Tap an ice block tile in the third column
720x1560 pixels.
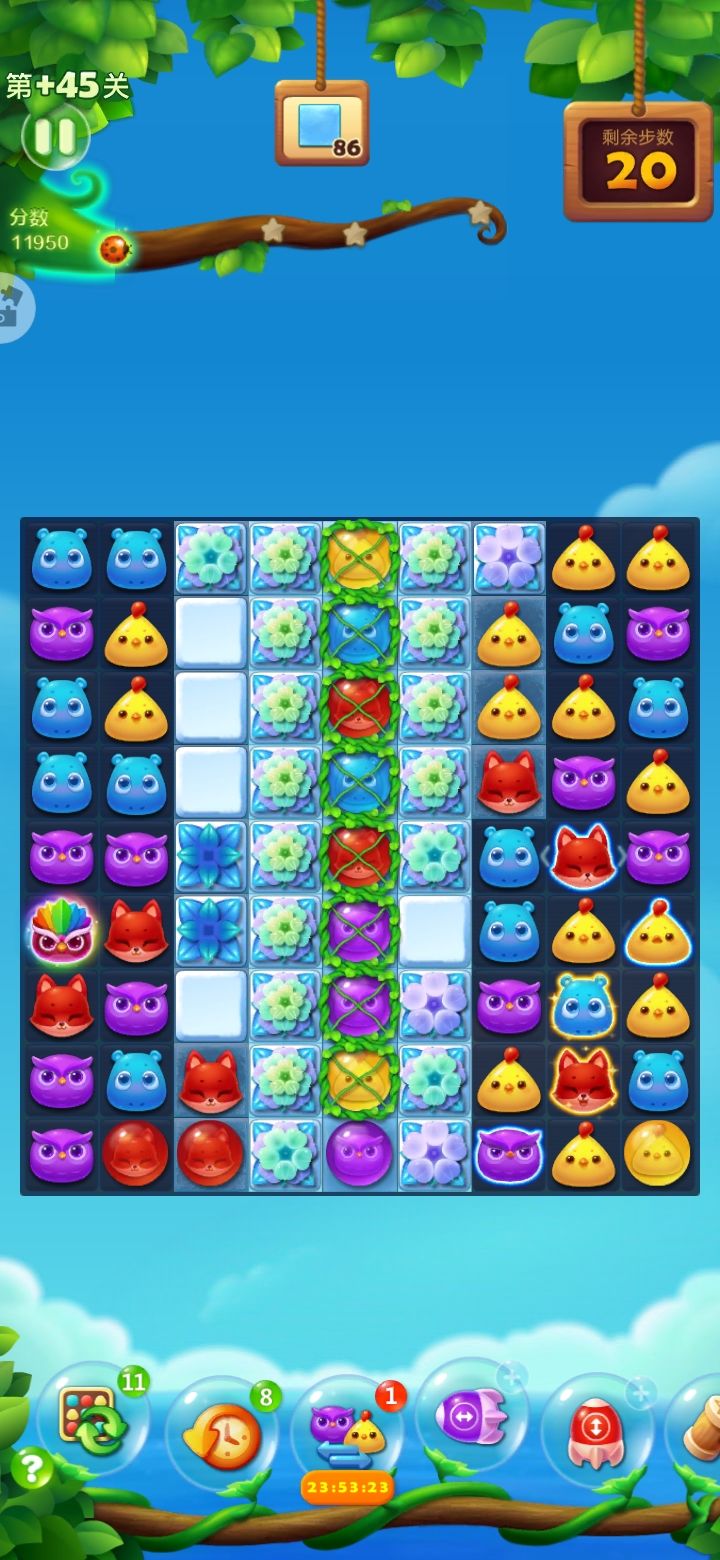[210, 633]
